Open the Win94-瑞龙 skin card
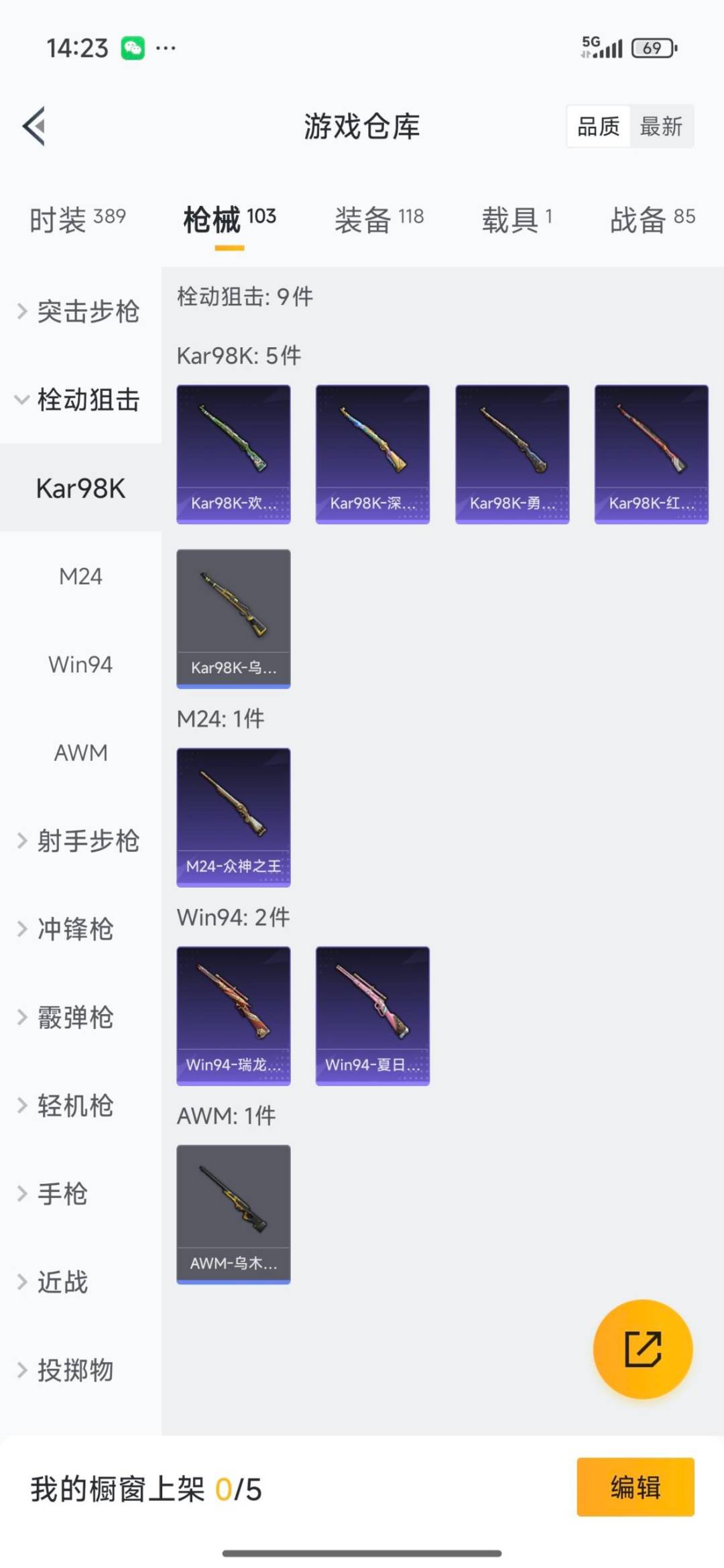This screenshot has width=724, height=1568. pos(233,1016)
